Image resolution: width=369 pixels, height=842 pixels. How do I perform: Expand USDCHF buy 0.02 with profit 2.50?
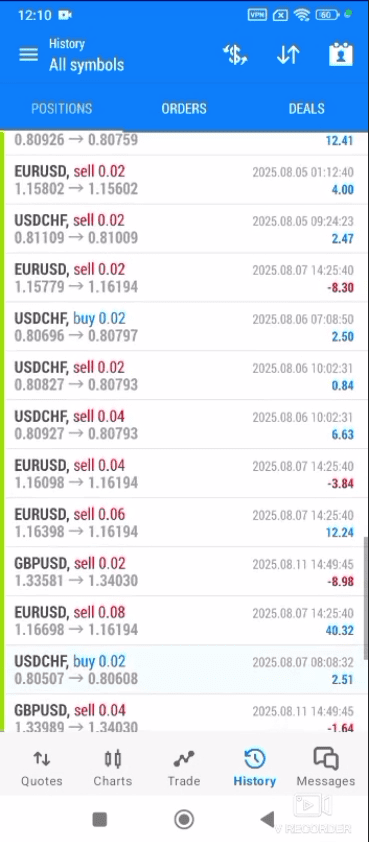click(184, 327)
